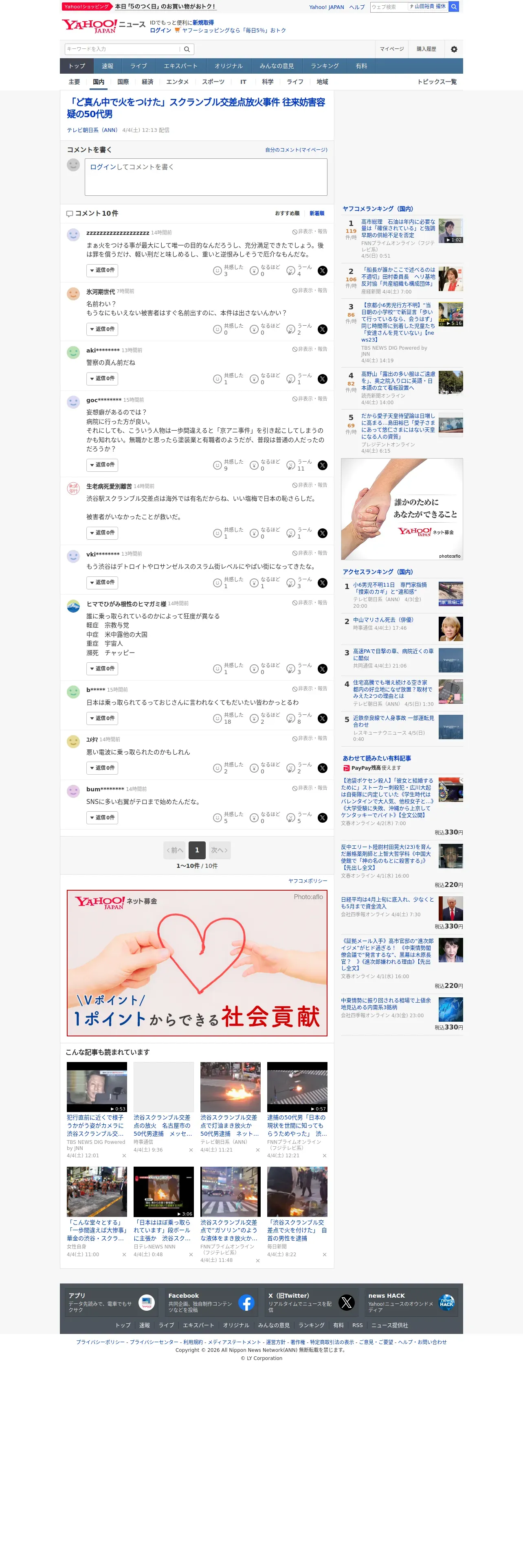The height and width of the screenshot is (1568, 523).
Task: Open the article headline about スクランブル交差点放火事件
Action: (196, 108)
